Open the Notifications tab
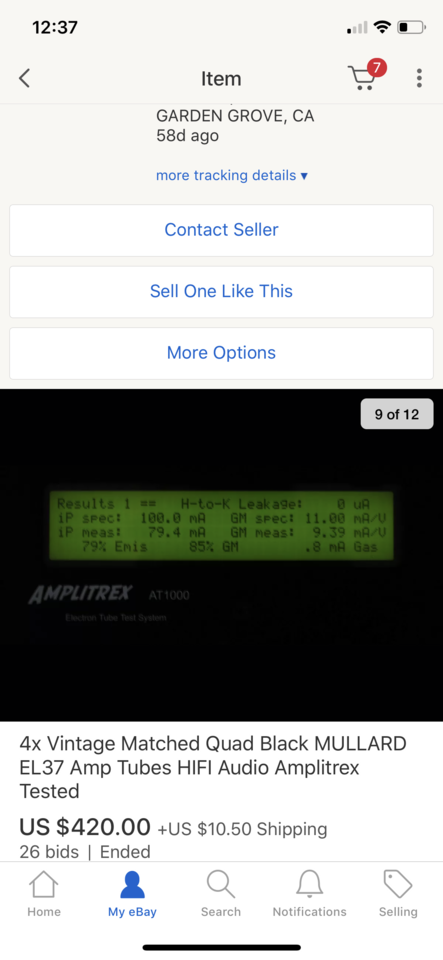 (x=310, y=894)
